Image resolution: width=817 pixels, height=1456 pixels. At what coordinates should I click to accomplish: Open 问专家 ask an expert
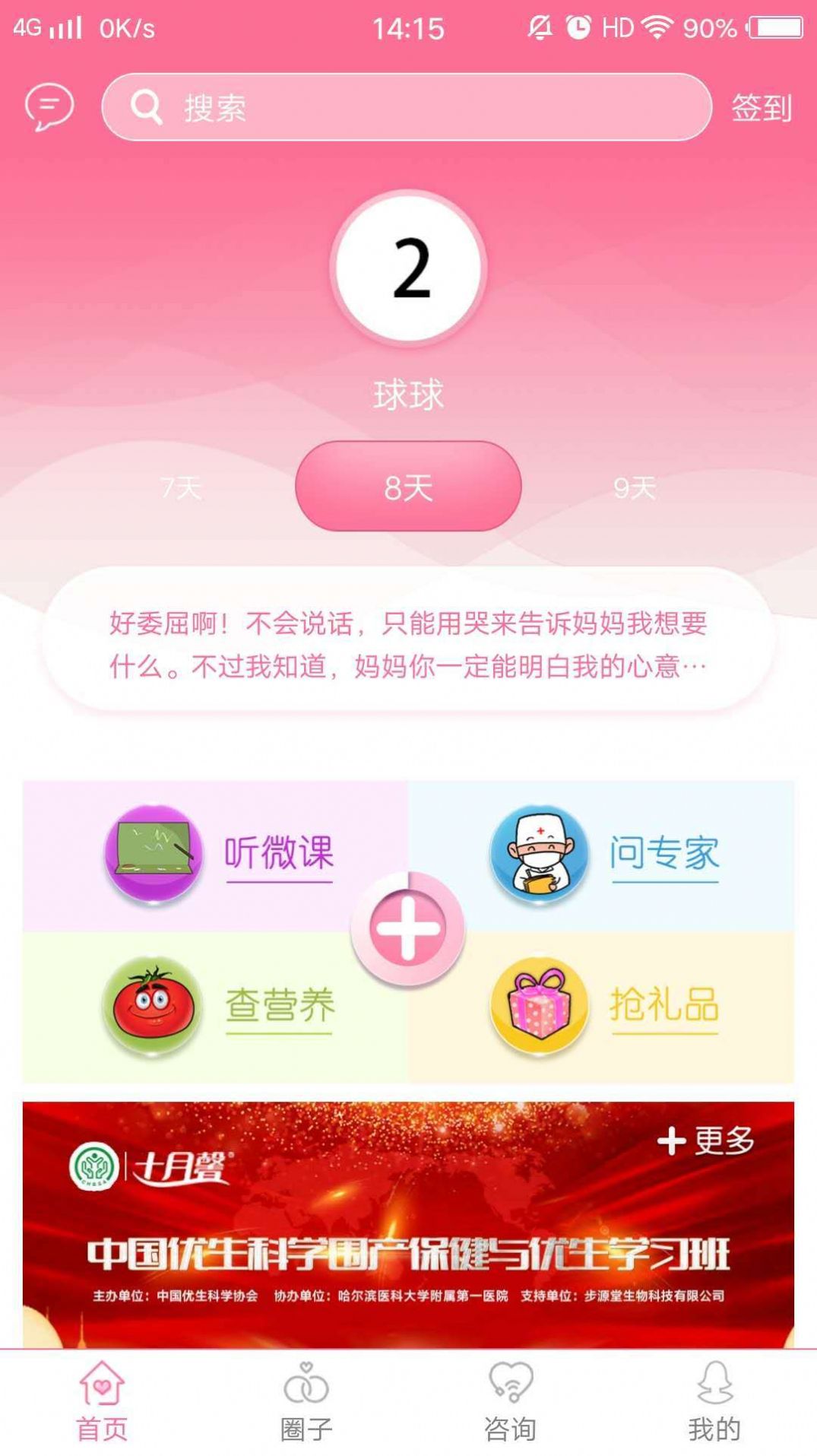pos(601,856)
